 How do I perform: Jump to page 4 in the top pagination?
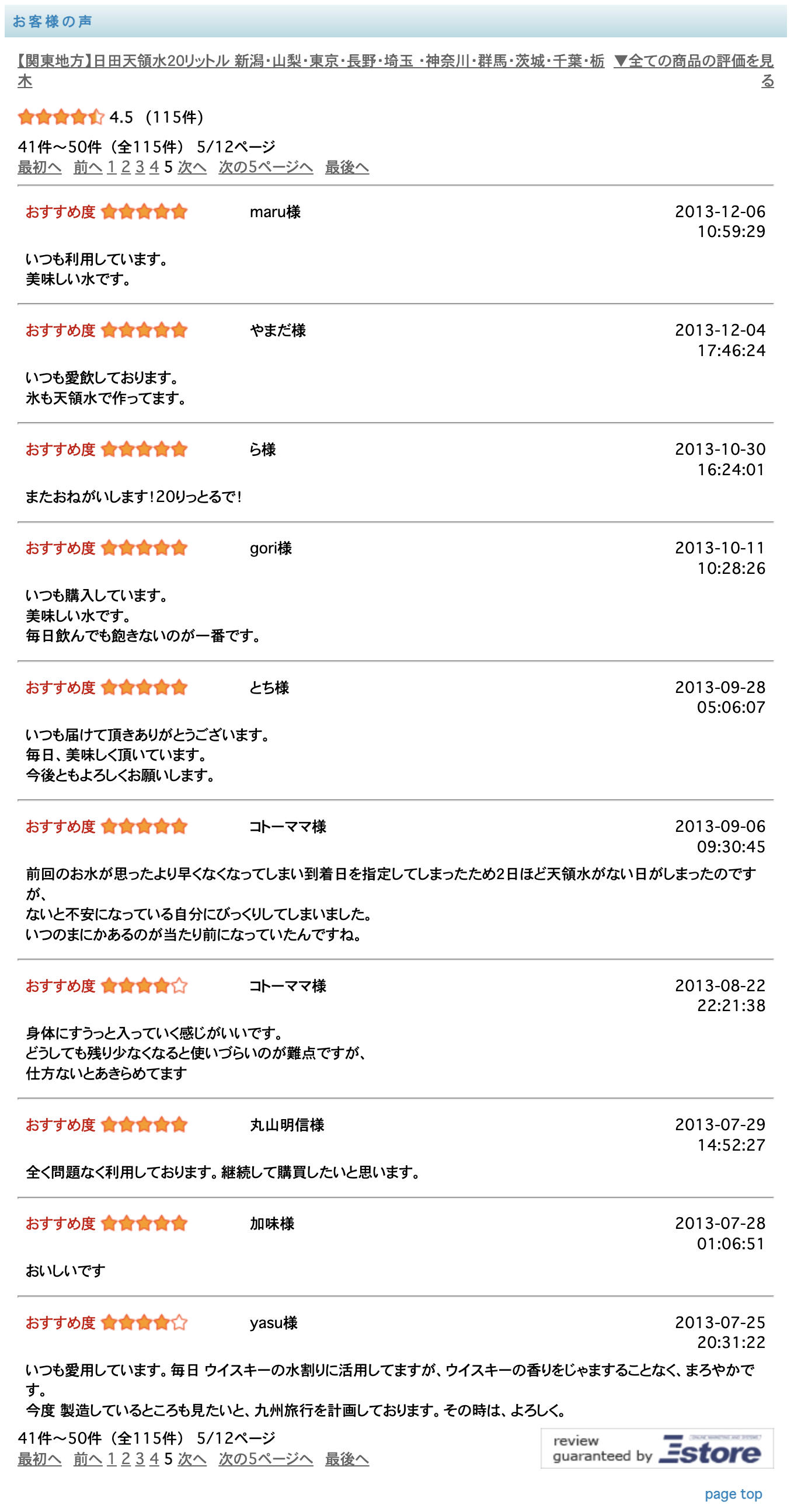(x=154, y=168)
